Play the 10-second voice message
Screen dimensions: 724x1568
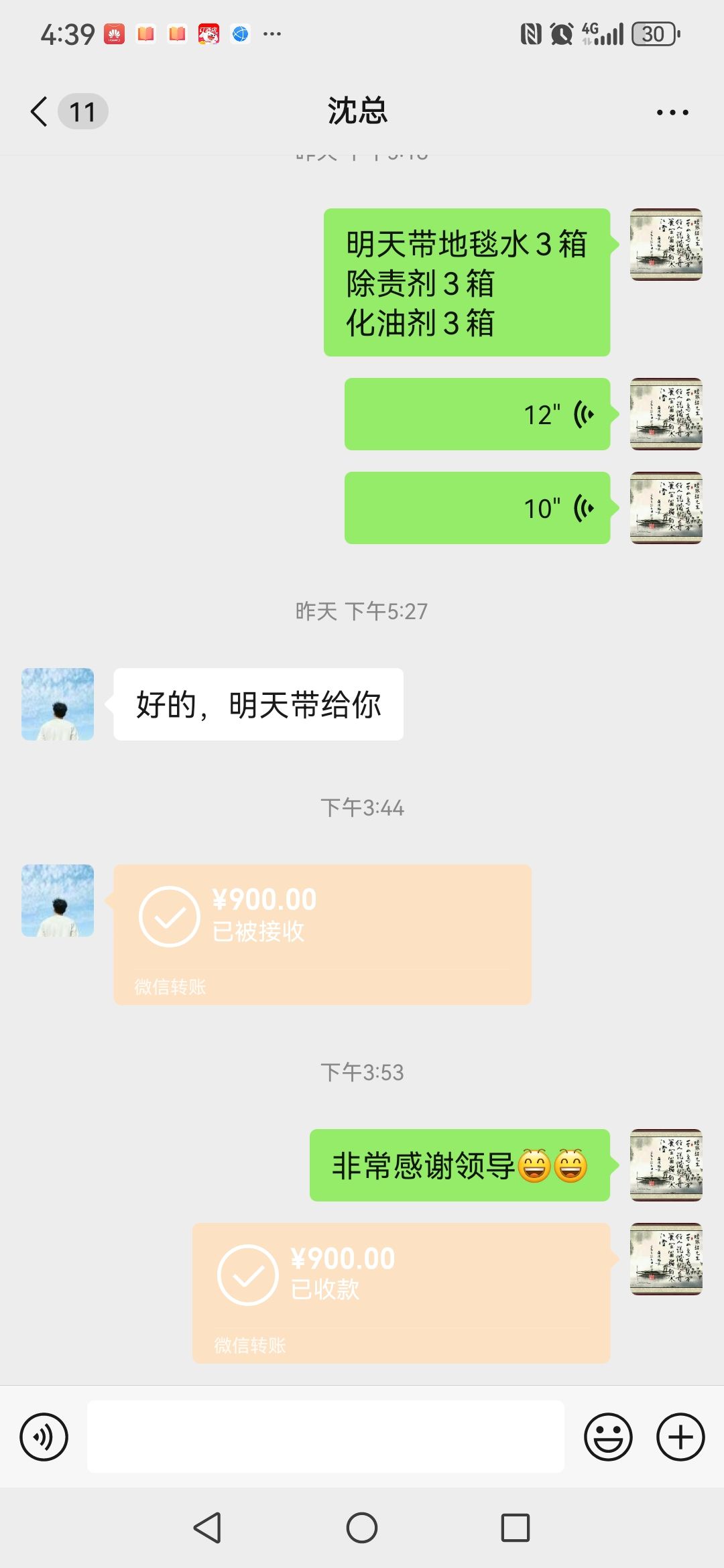(477, 508)
